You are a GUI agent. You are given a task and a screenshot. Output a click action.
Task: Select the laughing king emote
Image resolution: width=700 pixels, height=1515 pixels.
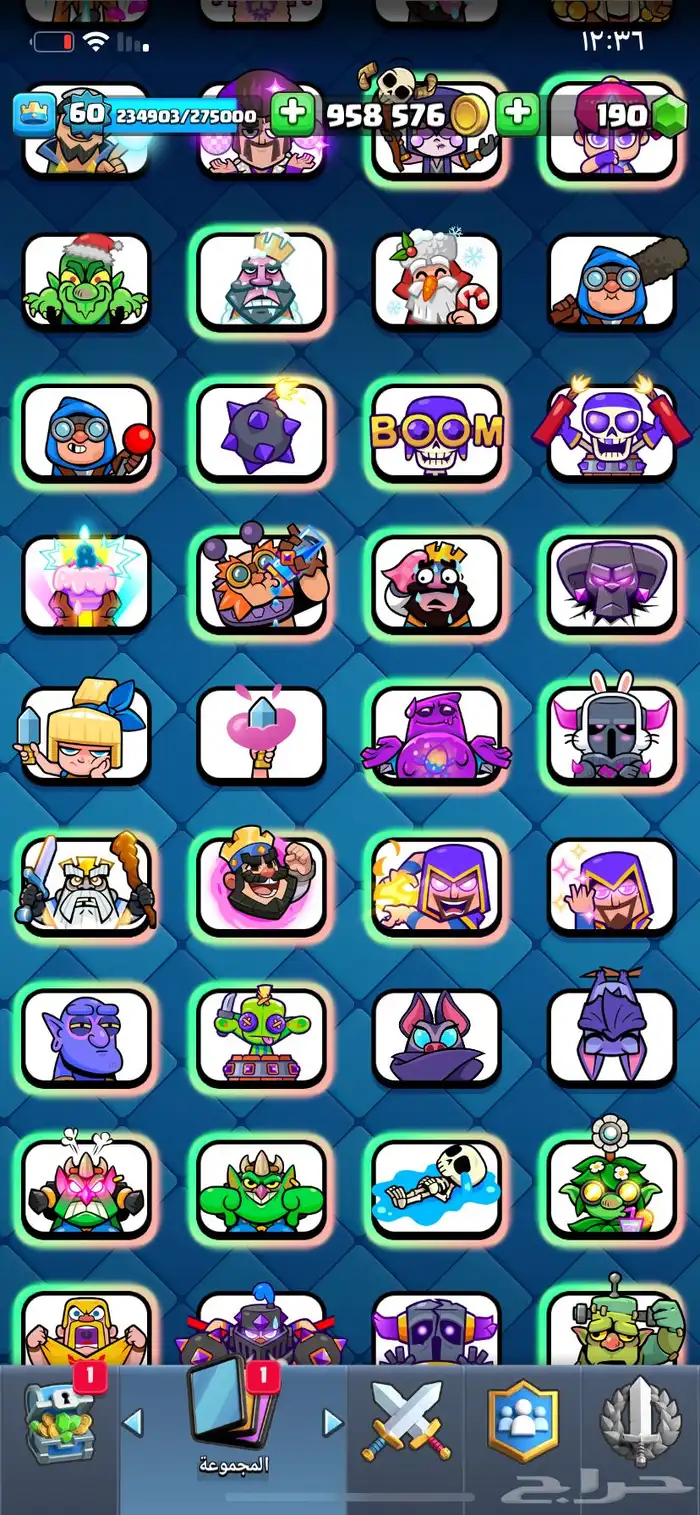[x=261, y=886]
